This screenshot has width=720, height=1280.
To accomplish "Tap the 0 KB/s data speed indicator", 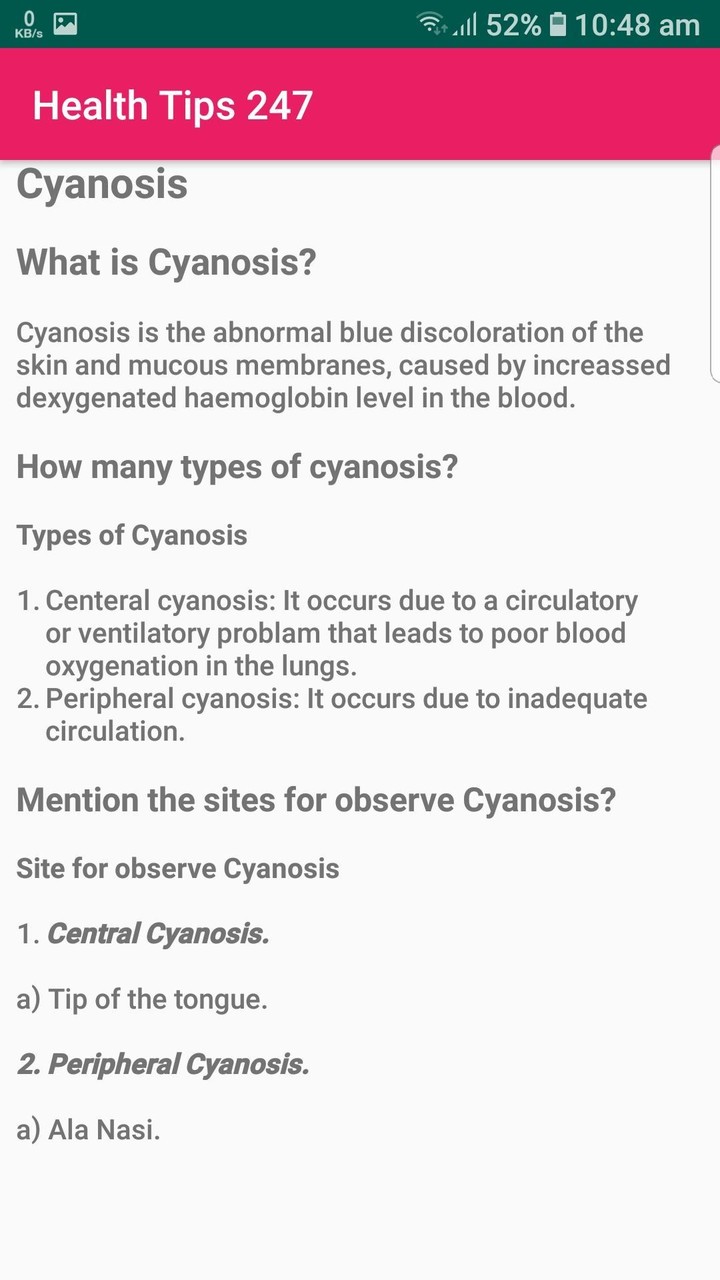I will click(29, 23).
